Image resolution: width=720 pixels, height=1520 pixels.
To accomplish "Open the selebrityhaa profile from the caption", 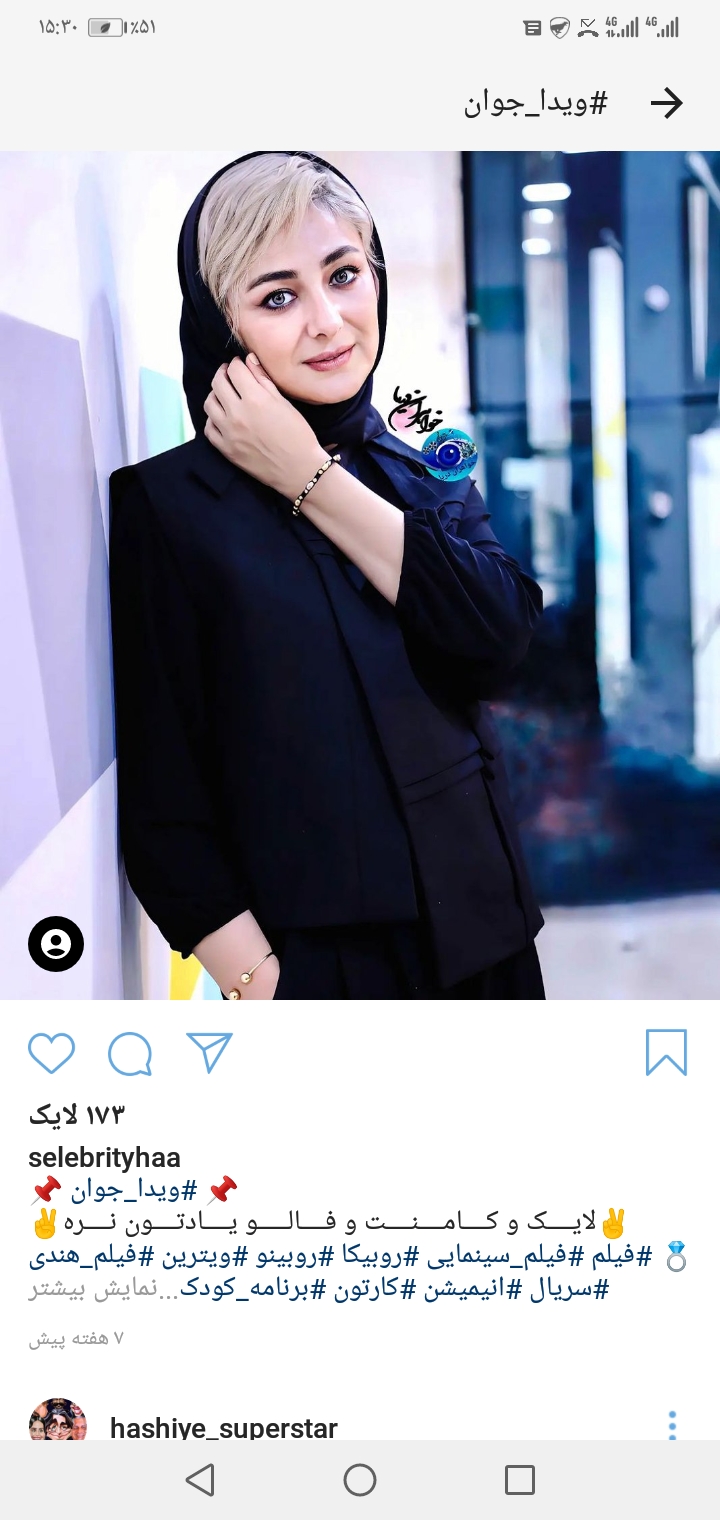I will (104, 1158).
